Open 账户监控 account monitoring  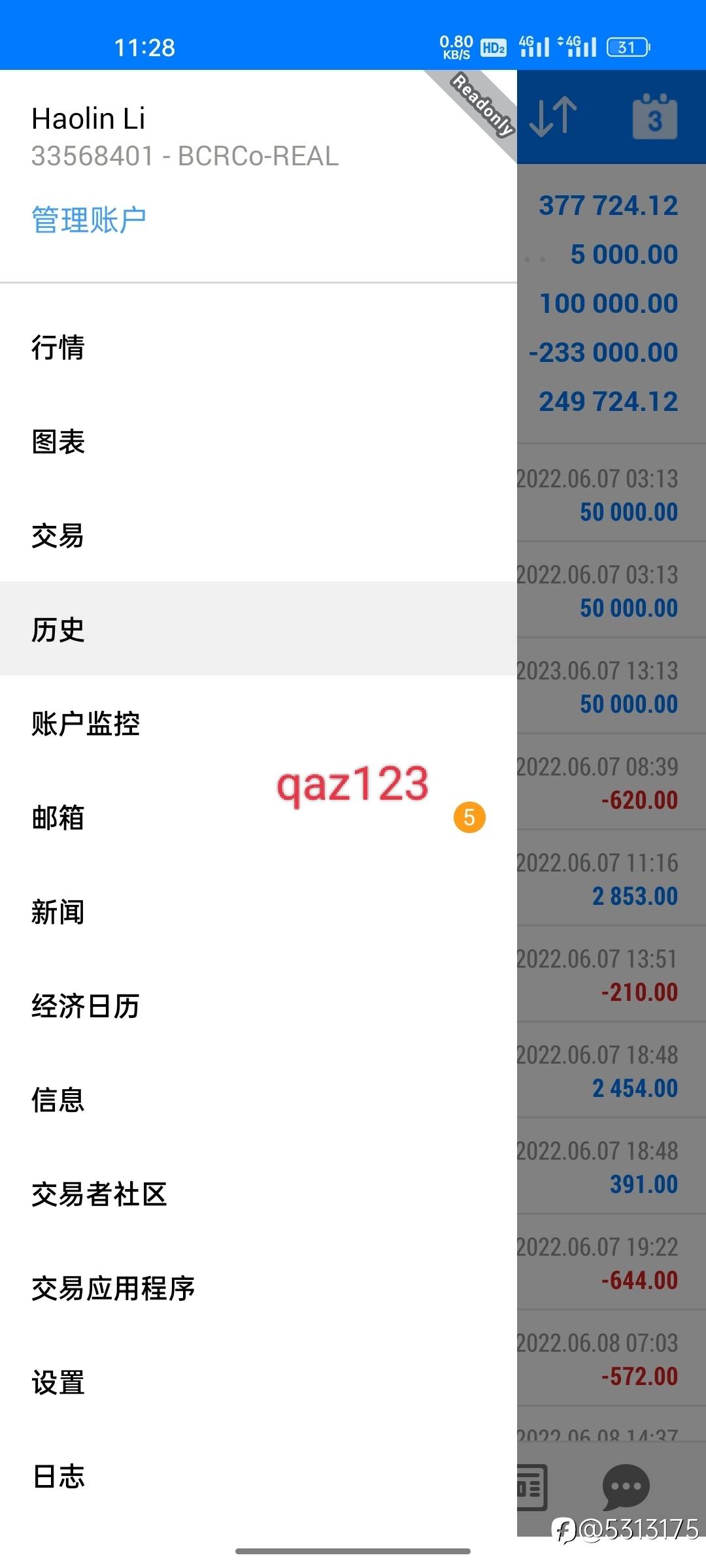[x=258, y=723]
